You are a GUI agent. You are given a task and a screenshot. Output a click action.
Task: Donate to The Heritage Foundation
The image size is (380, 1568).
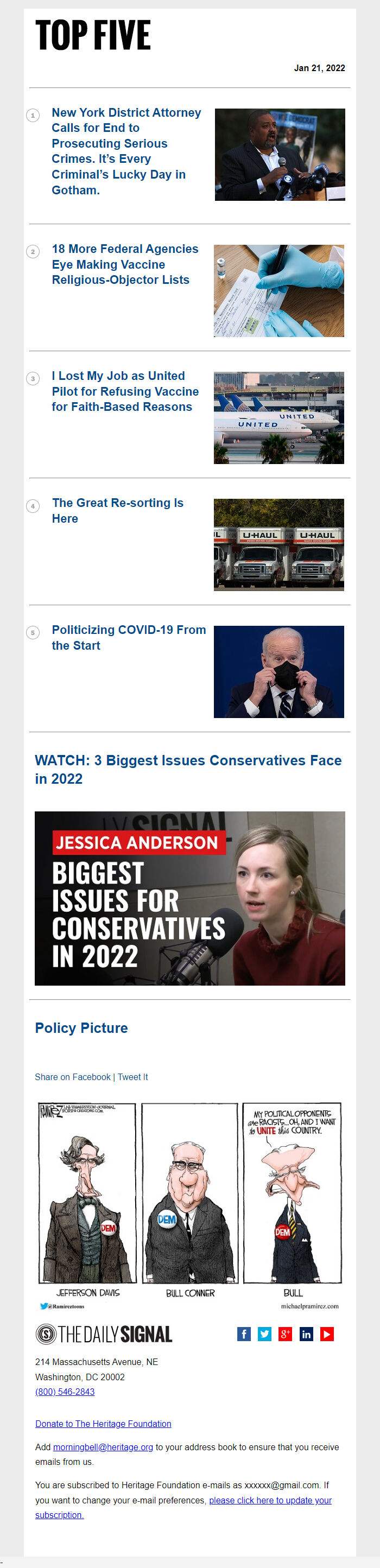(103, 1423)
